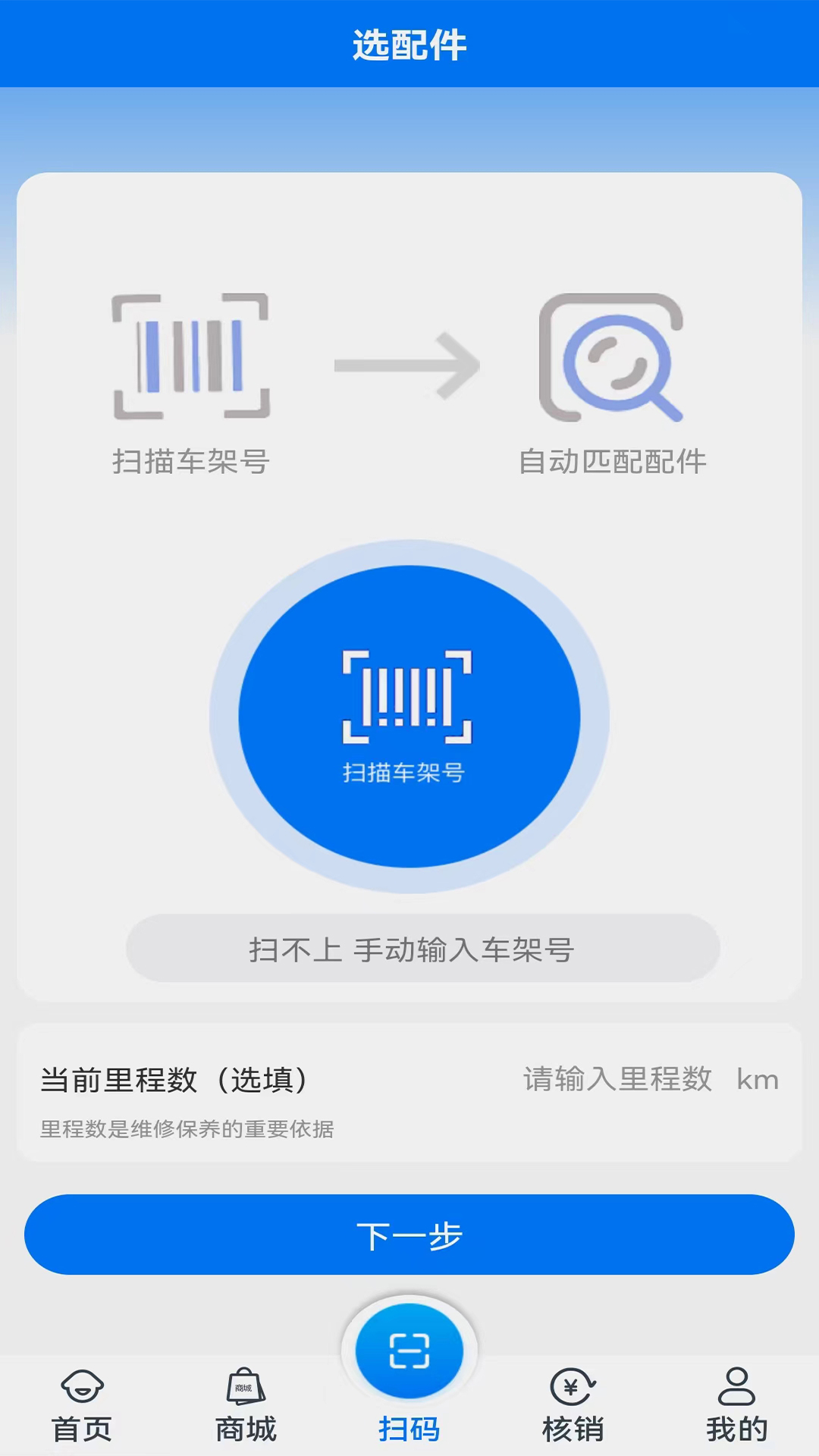Select the 核销 yen-circle icon
This screenshot has height=1456, width=819.
coord(573,1388)
